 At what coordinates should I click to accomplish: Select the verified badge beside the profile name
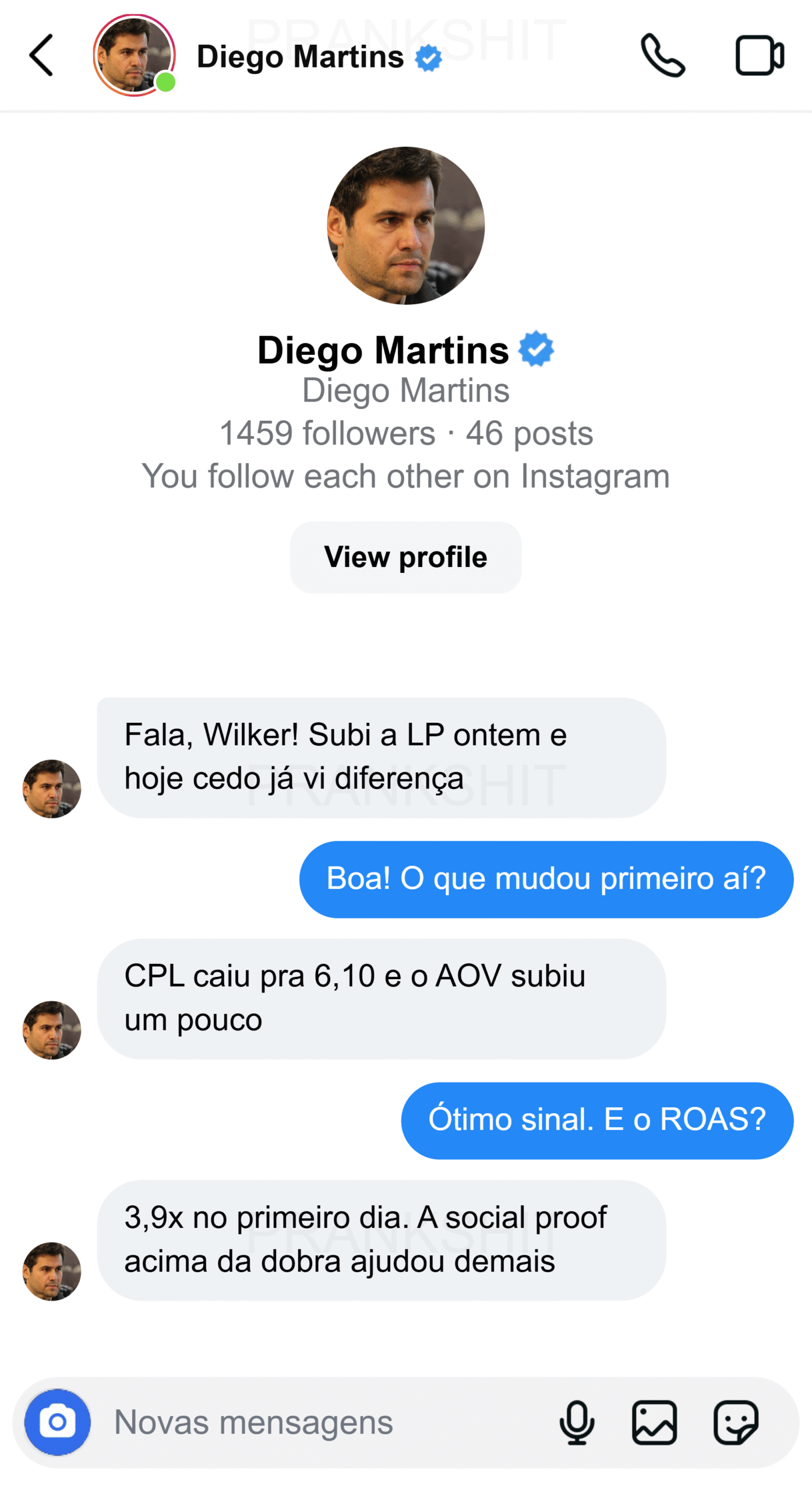coord(536,349)
